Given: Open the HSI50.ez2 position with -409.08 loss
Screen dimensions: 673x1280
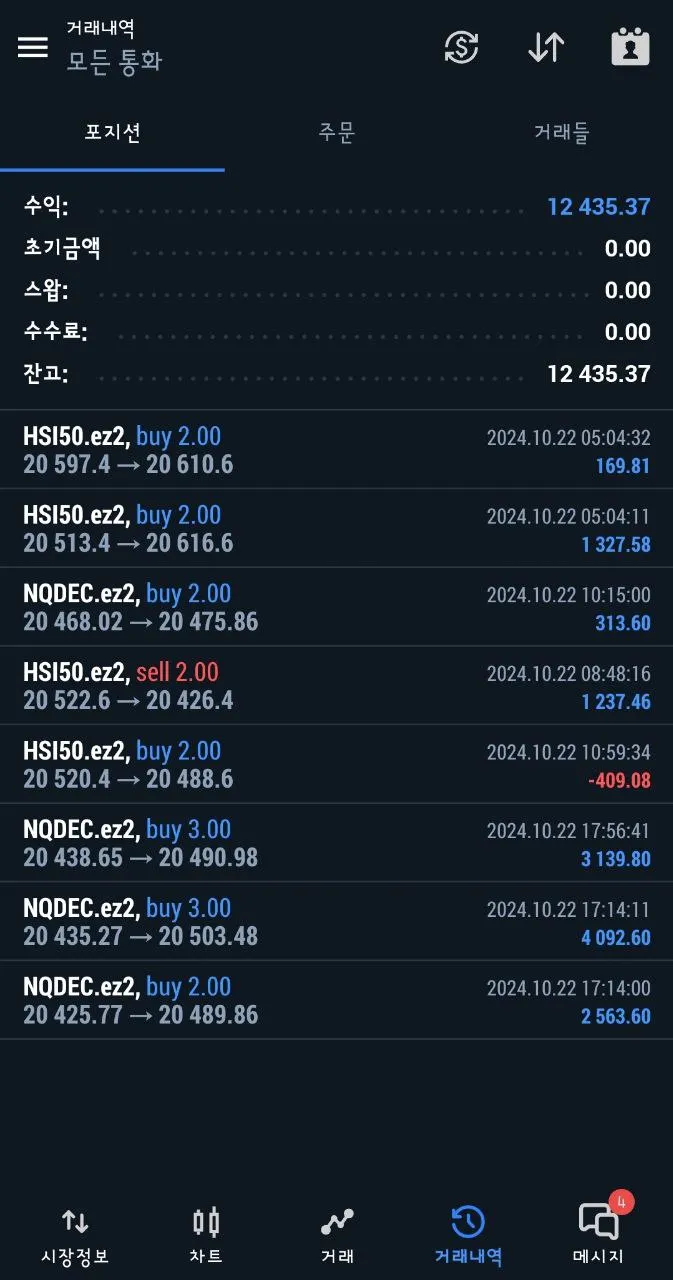Looking at the screenshot, I should coord(336,765).
